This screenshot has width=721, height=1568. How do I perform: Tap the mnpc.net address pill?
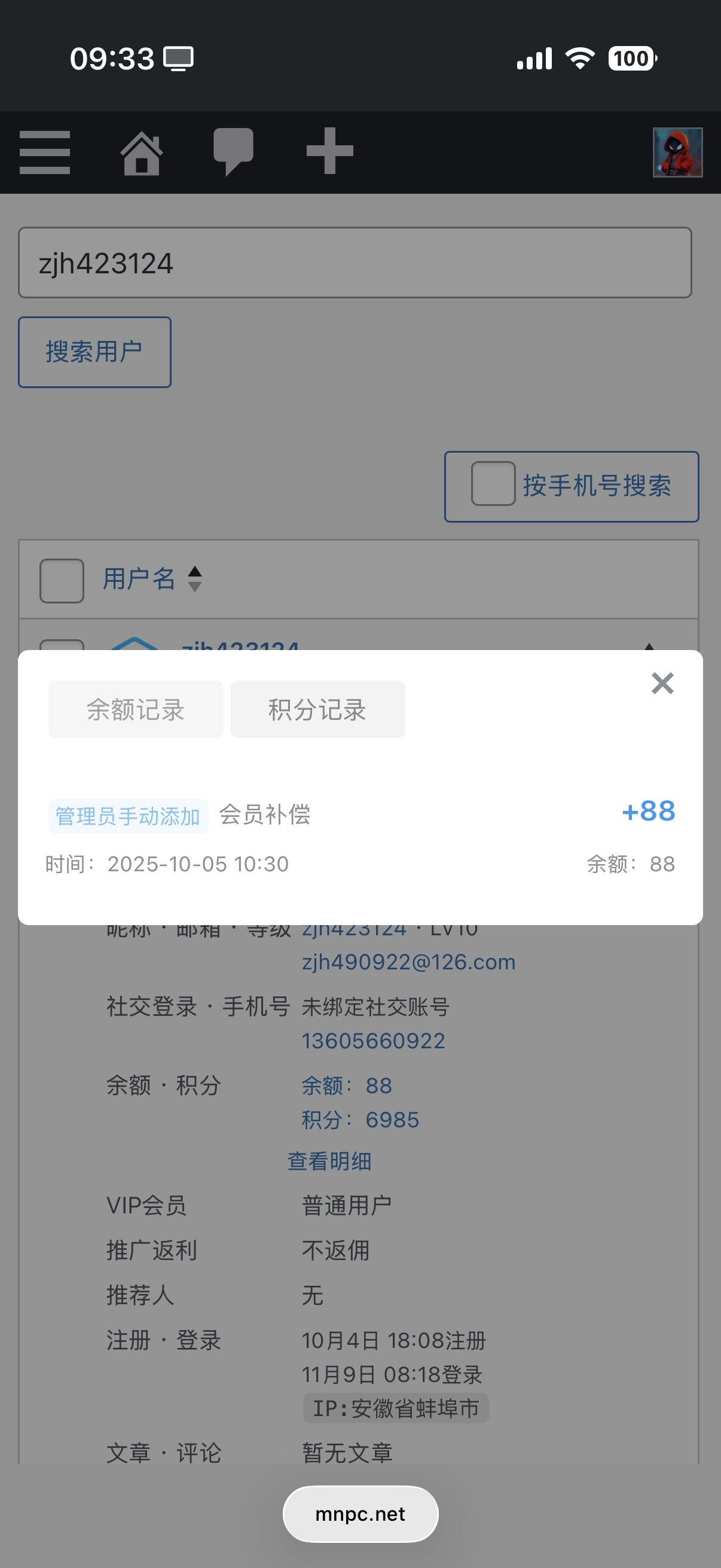(360, 1514)
